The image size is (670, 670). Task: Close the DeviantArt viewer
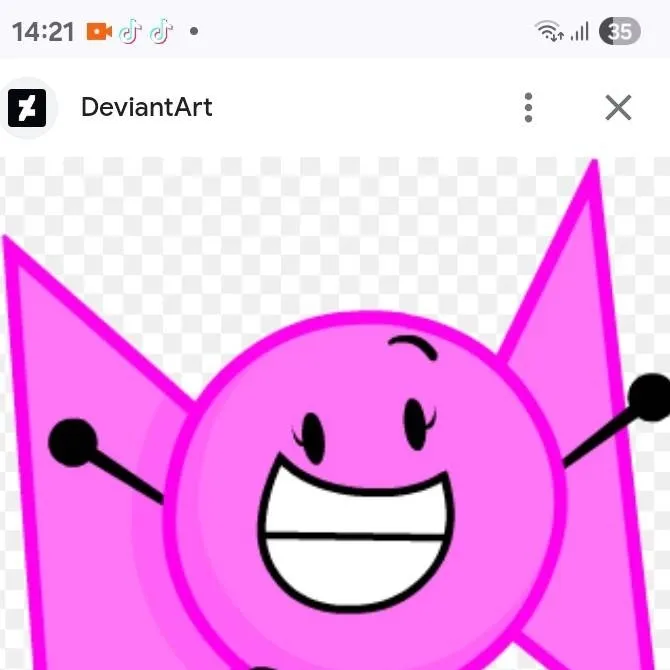click(618, 107)
